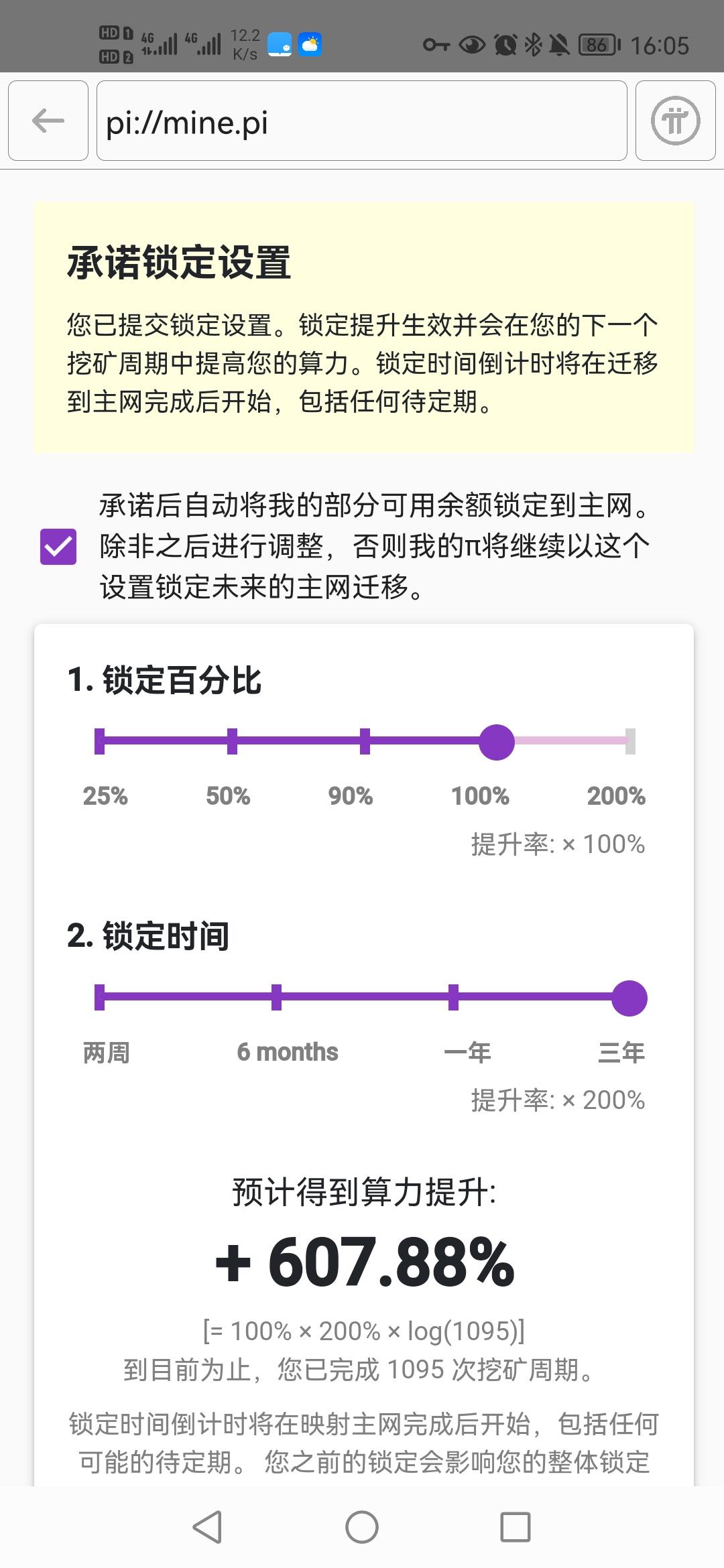Open the Pi logo button
The width and height of the screenshot is (724, 1568).
(675, 121)
